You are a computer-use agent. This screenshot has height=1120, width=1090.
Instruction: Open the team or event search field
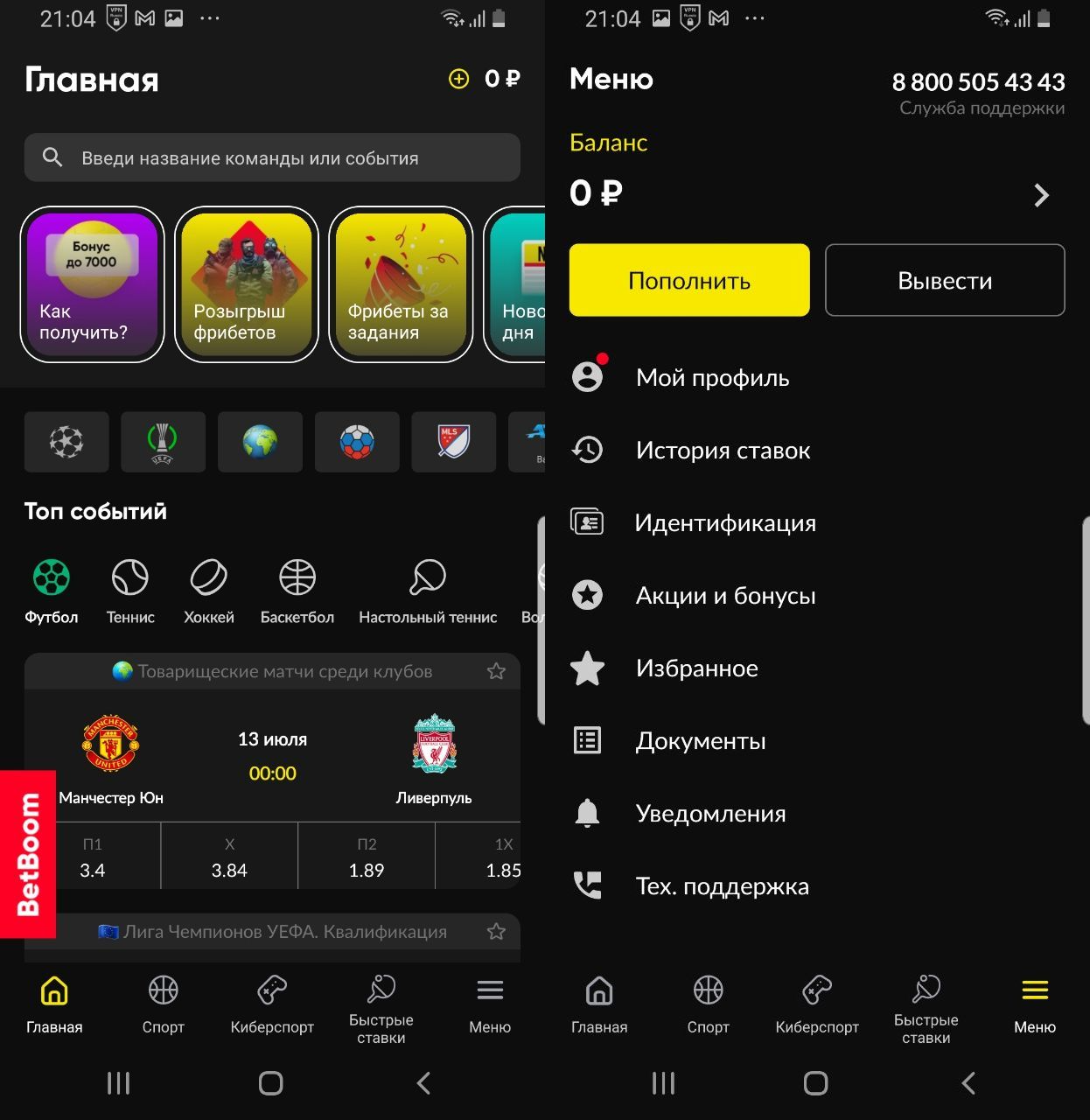click(271, 158)
